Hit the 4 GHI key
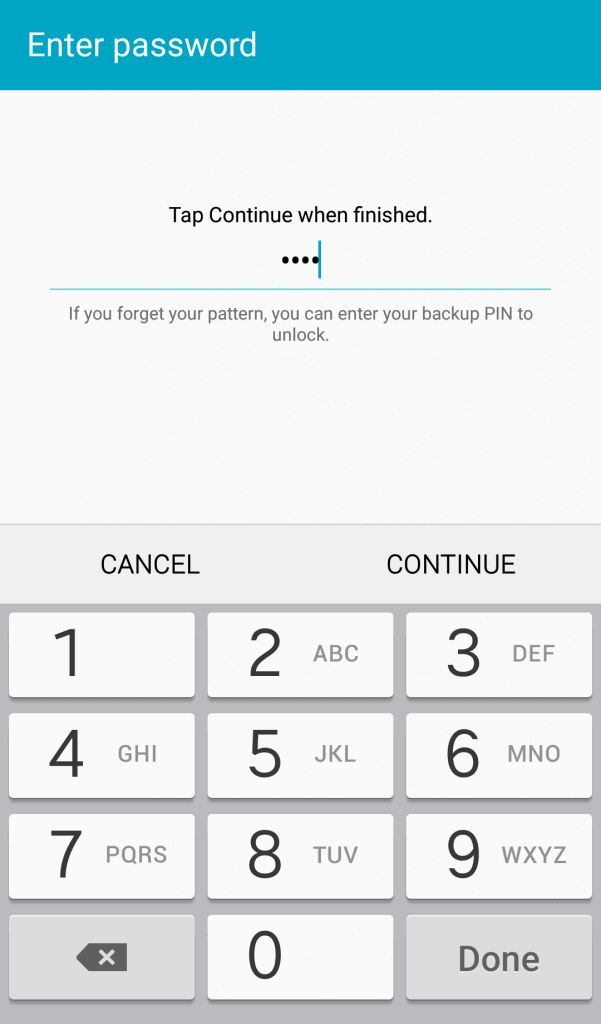Image resolution: width=601 pixels, height=1024 pixels. coord(101,755)
